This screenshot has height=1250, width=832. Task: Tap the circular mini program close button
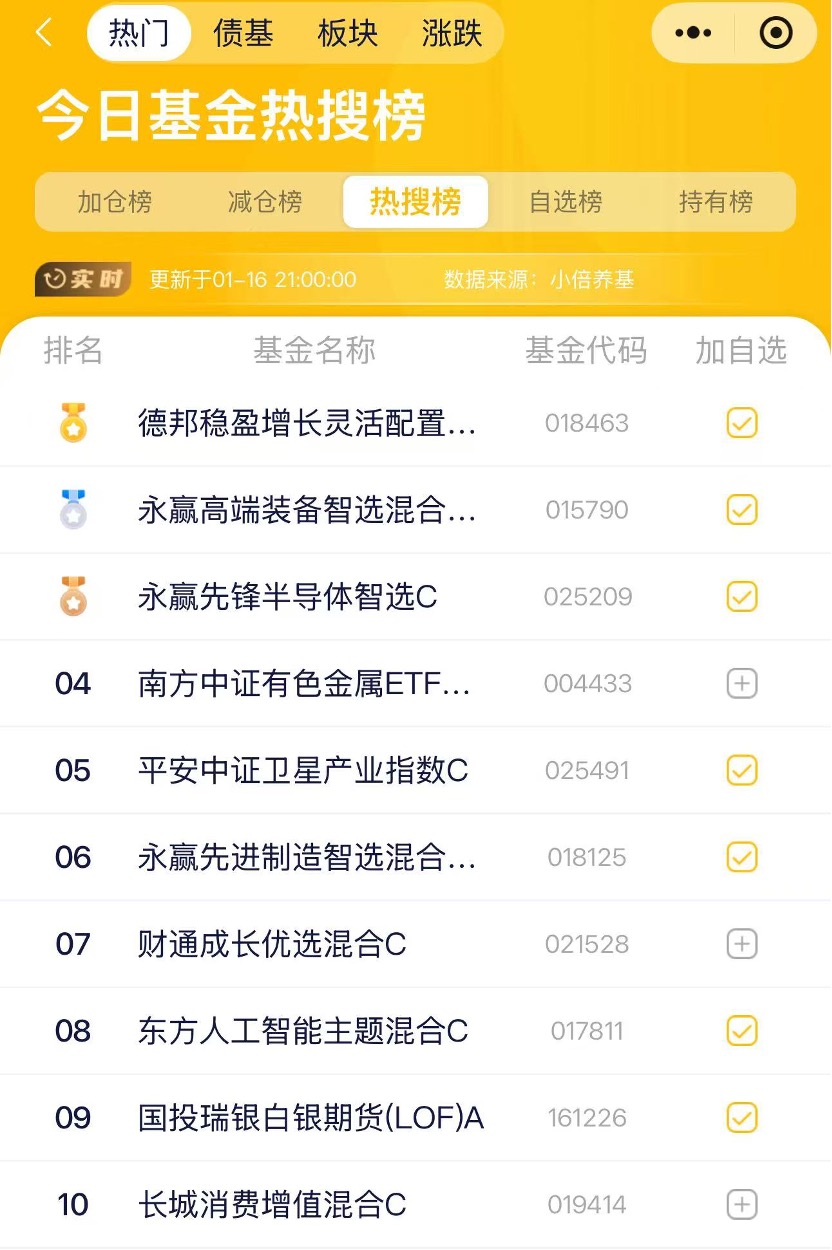click(775, 32)
